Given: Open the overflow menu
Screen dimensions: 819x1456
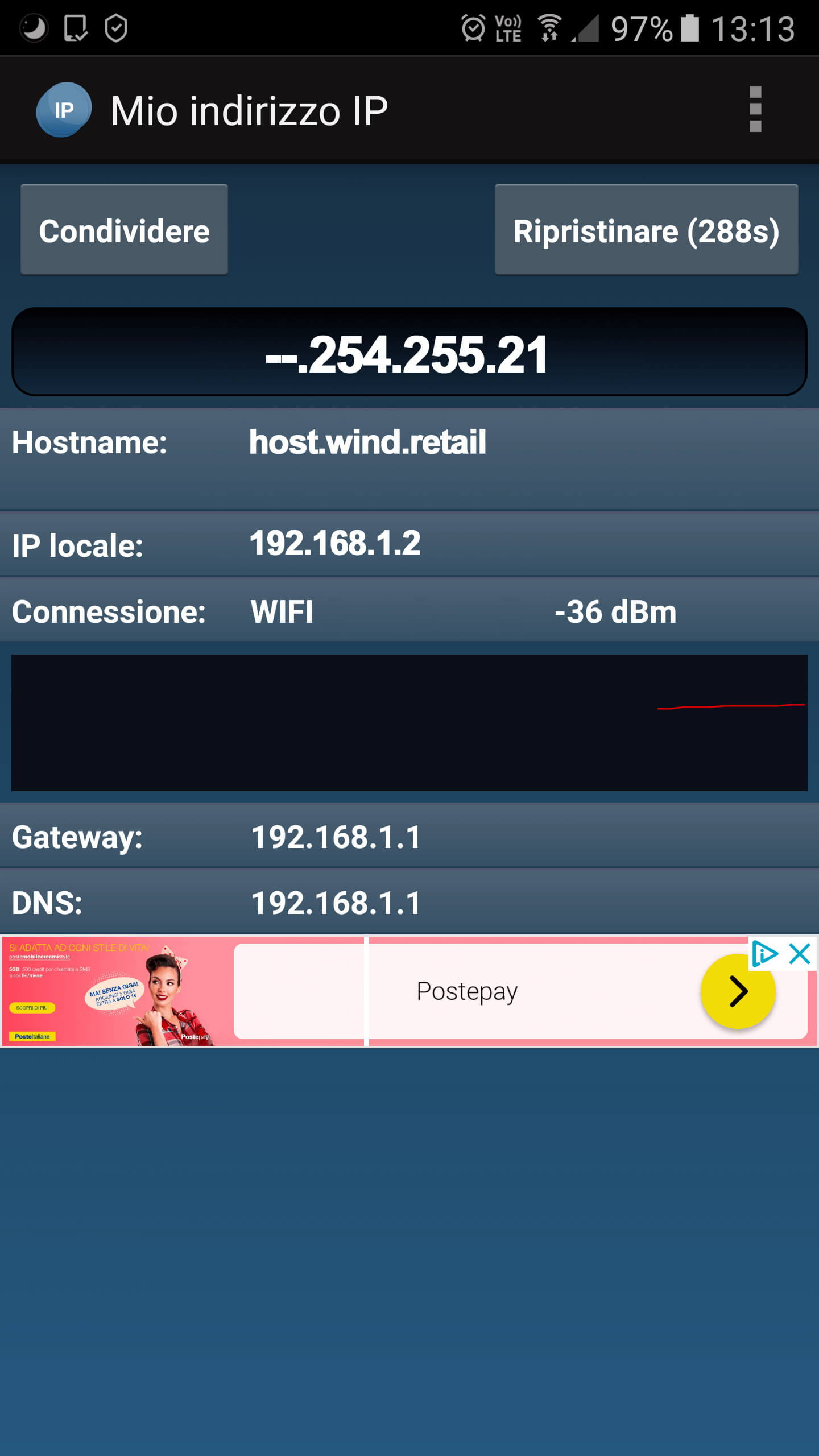Looking at the screenshot, I should (x=755, y=109).
